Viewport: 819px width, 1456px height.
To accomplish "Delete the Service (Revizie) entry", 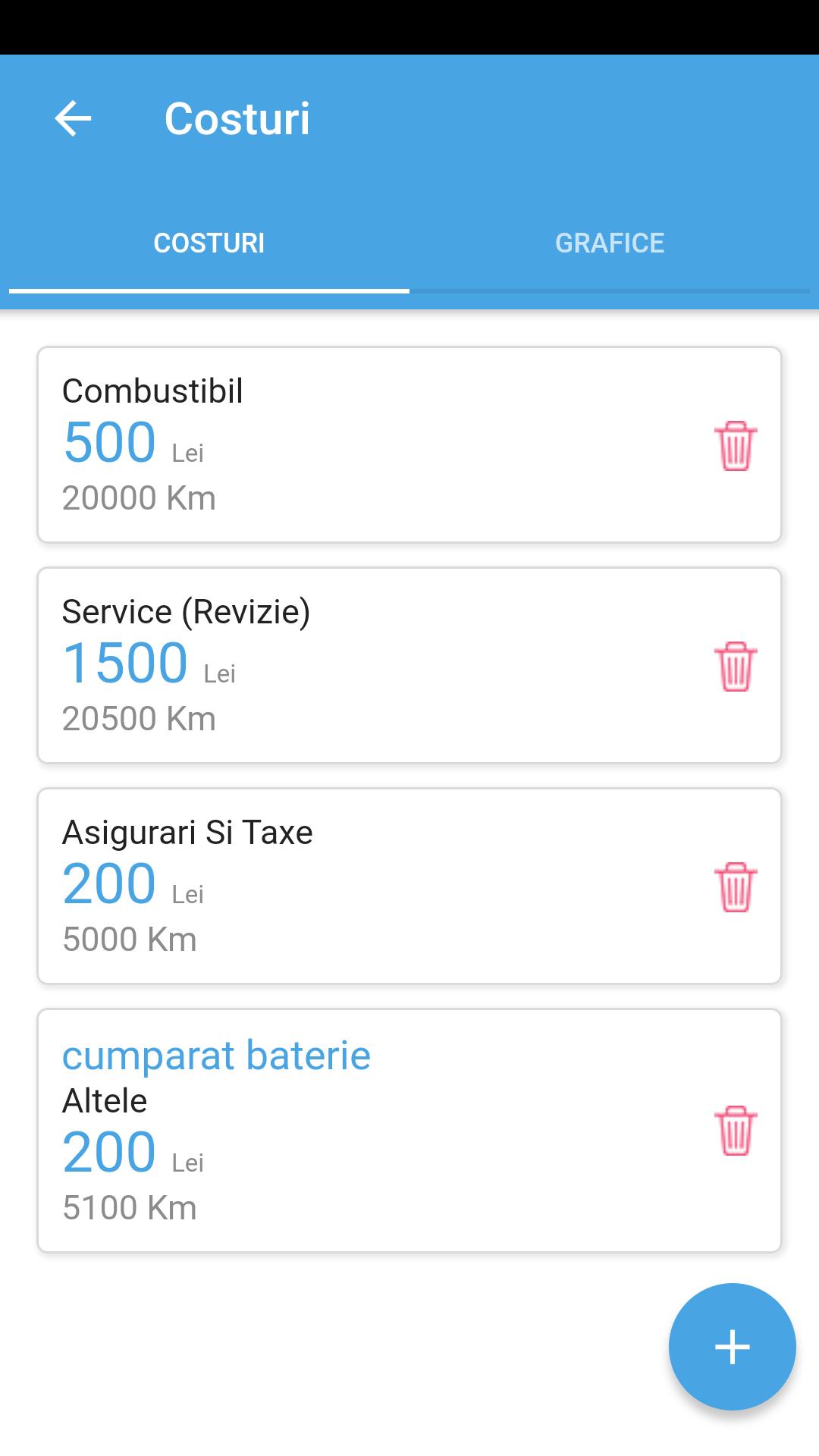I will coord(736,667).
